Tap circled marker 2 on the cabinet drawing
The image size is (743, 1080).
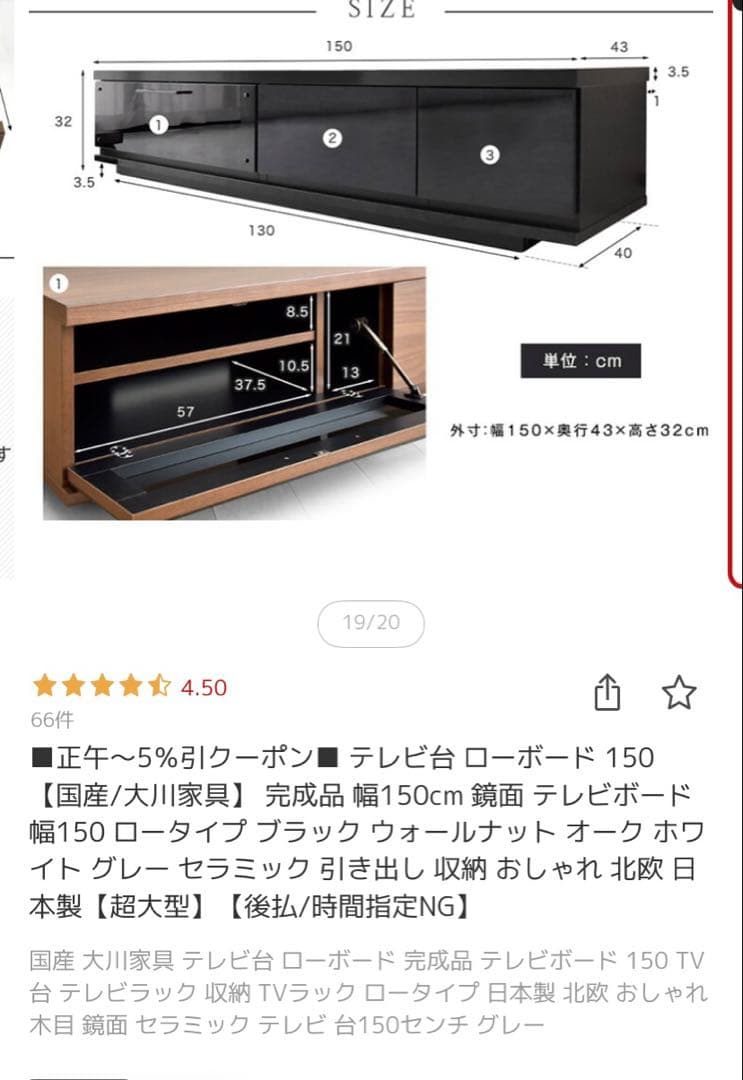[x=330, y=138]
